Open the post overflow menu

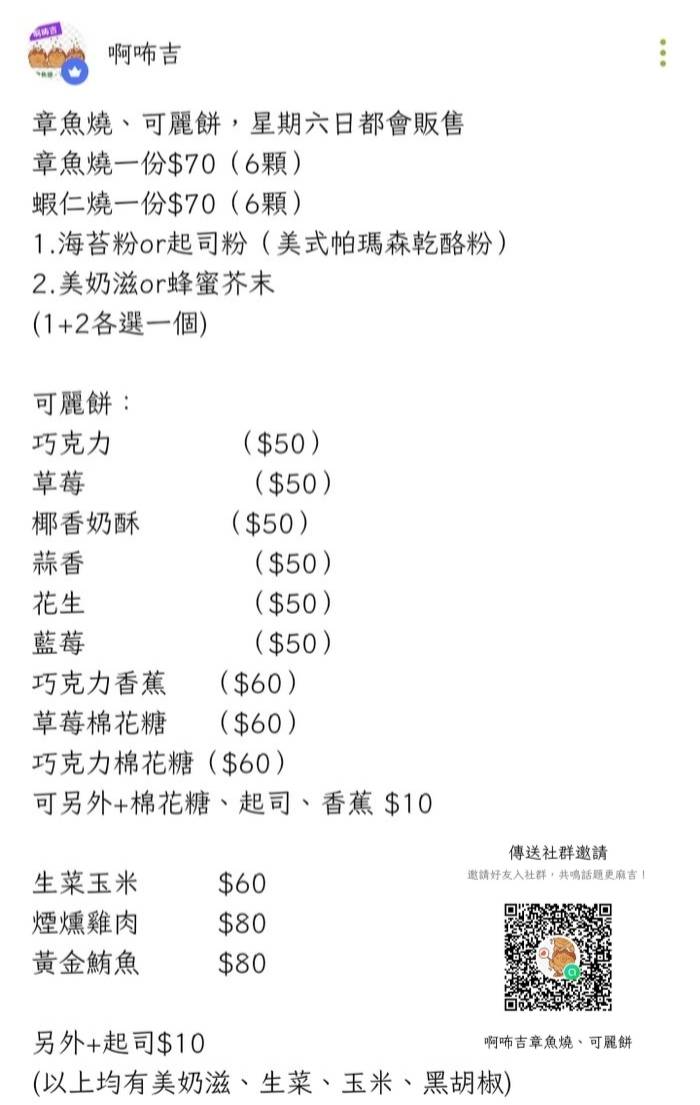click(x=662, y=53)
